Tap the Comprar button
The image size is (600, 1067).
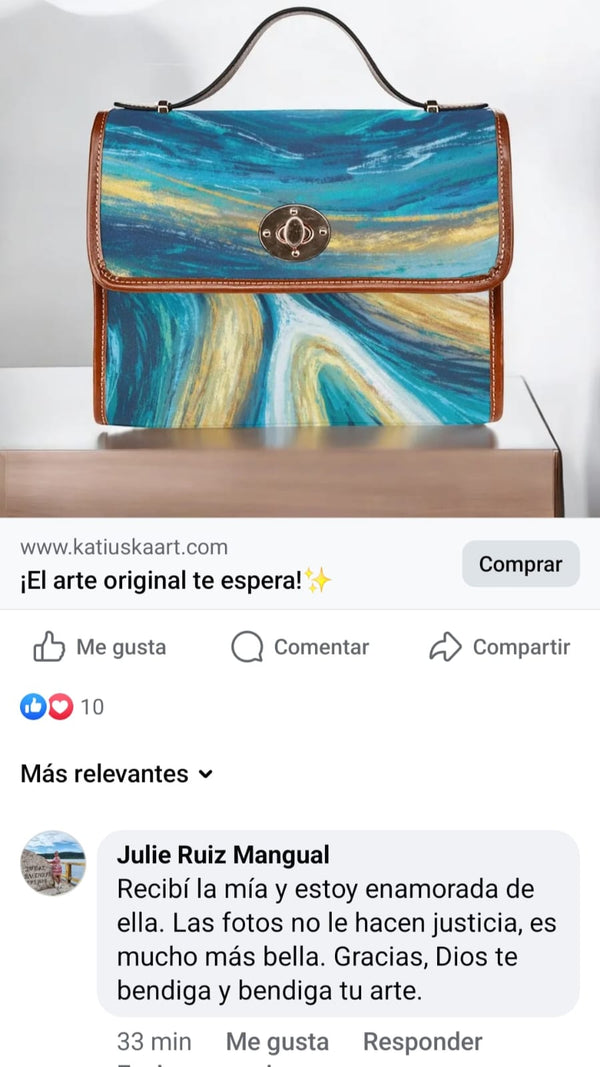coord(520,564)
